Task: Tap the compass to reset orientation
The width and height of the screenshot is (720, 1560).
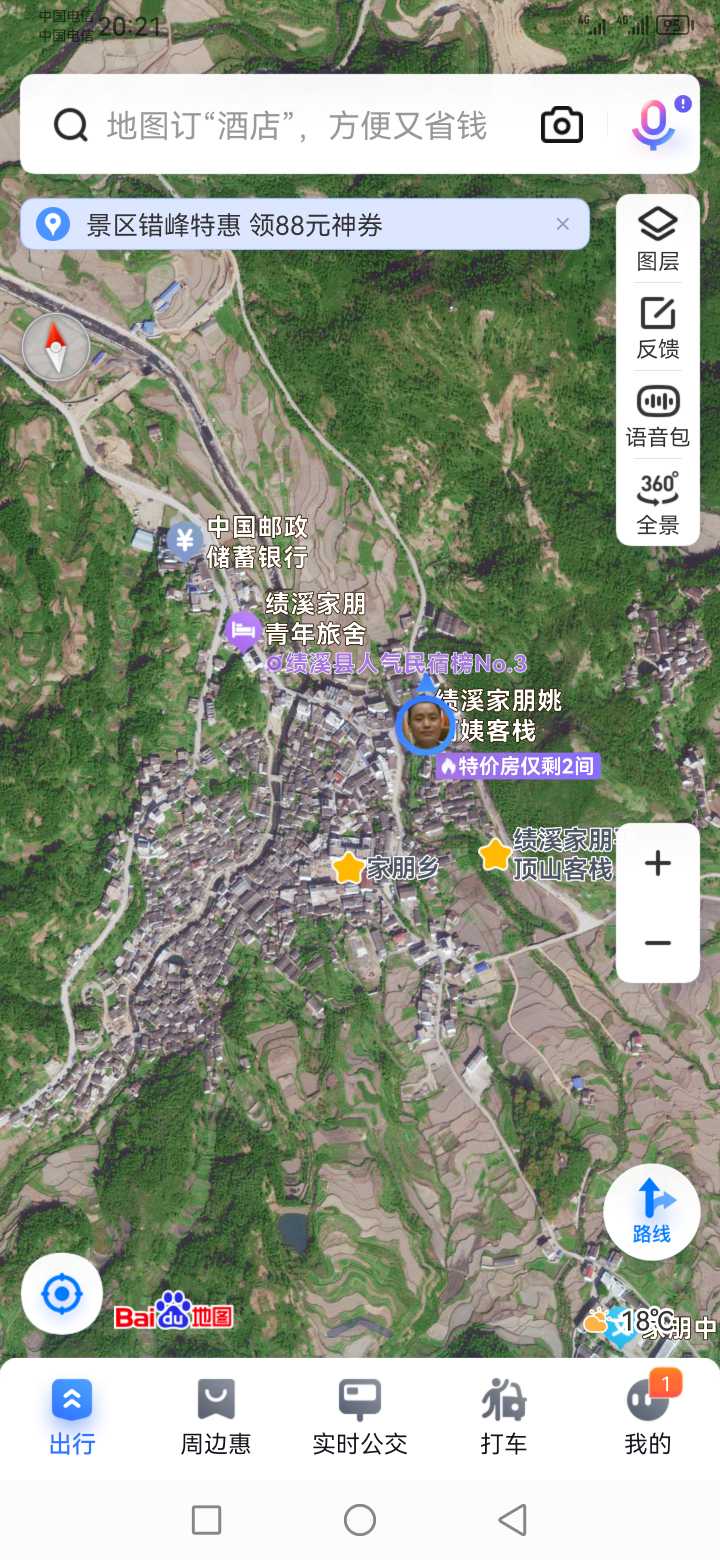Action: coord(56,347)
